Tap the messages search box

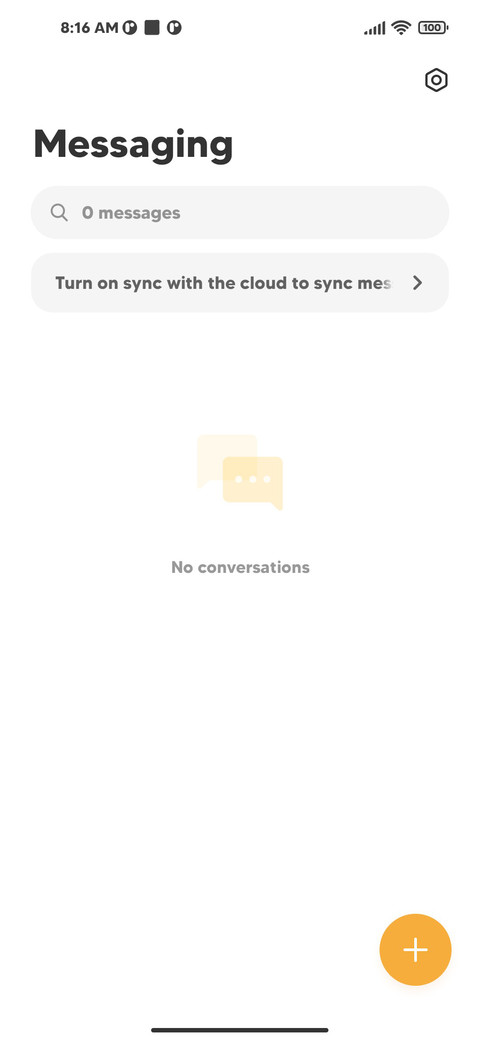[240, 212]
